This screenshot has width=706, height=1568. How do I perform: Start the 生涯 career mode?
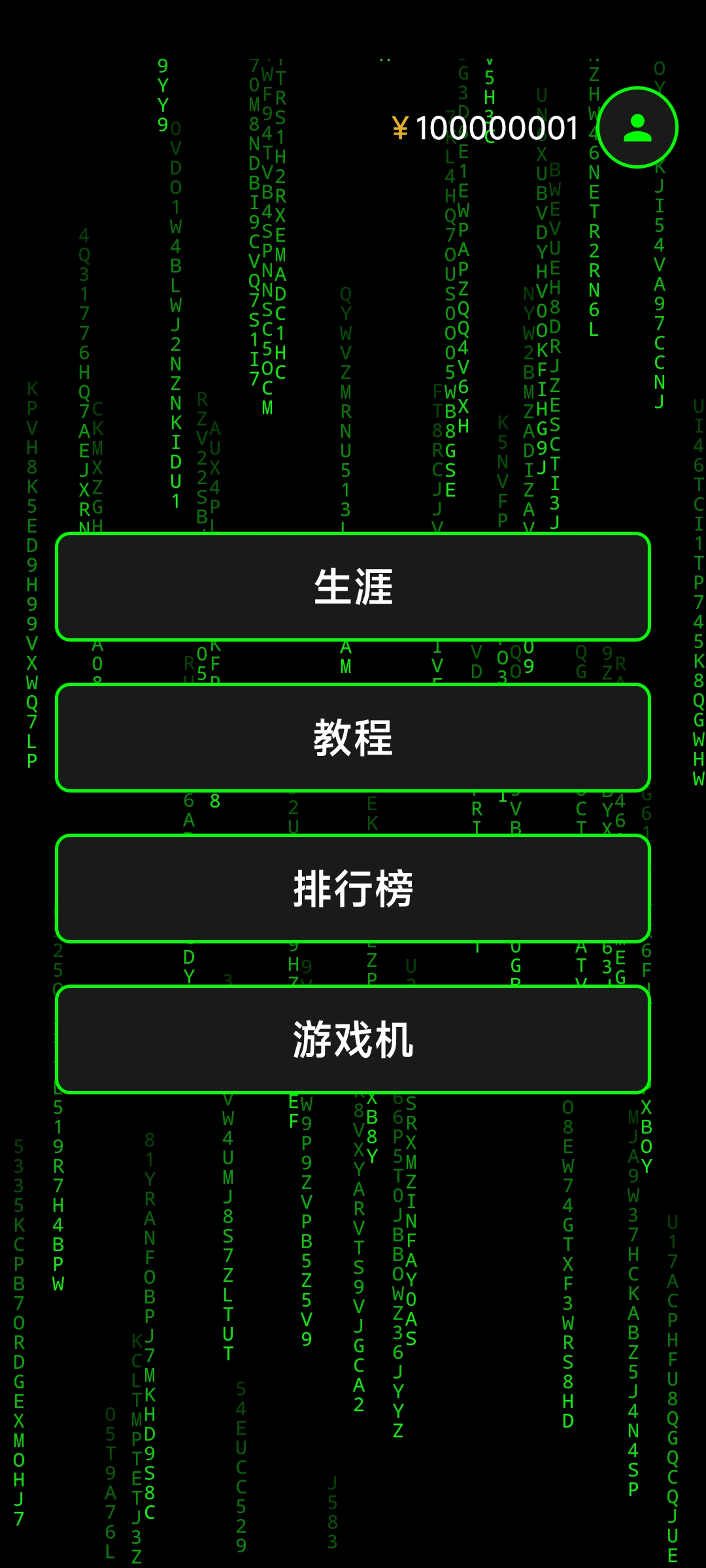353,587
